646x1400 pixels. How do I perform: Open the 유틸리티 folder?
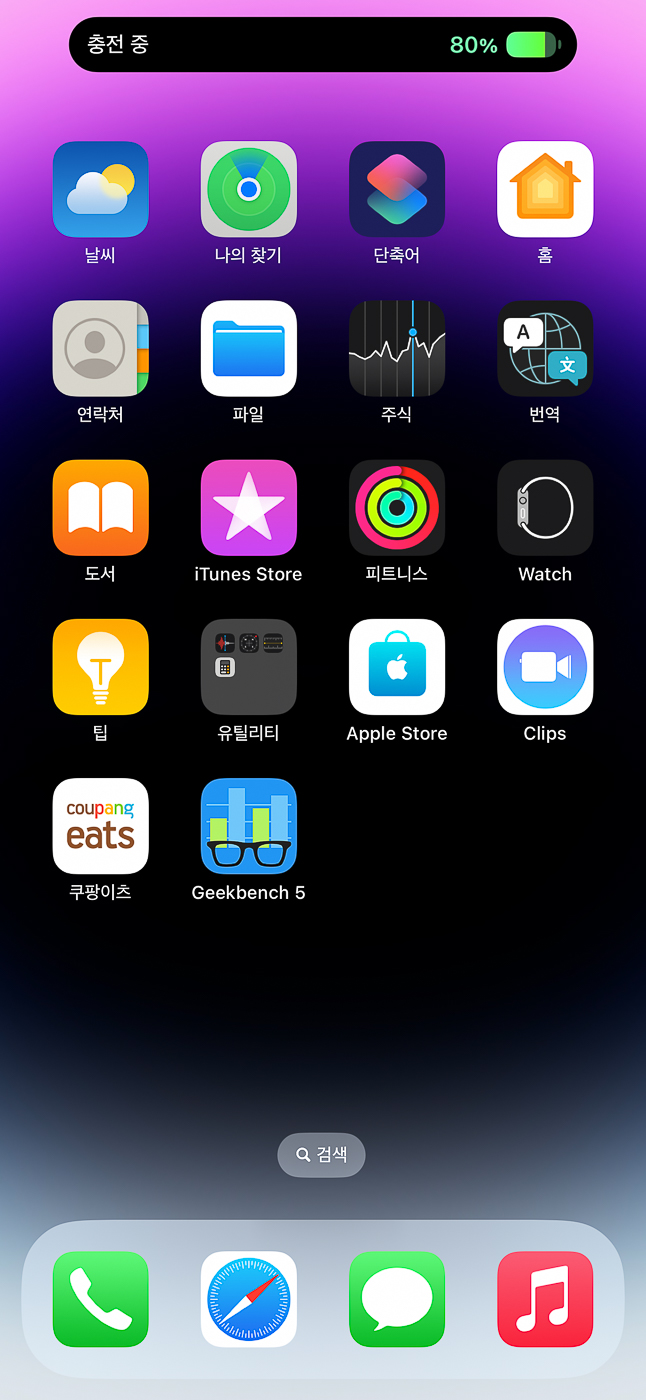(x=249, y=666)
